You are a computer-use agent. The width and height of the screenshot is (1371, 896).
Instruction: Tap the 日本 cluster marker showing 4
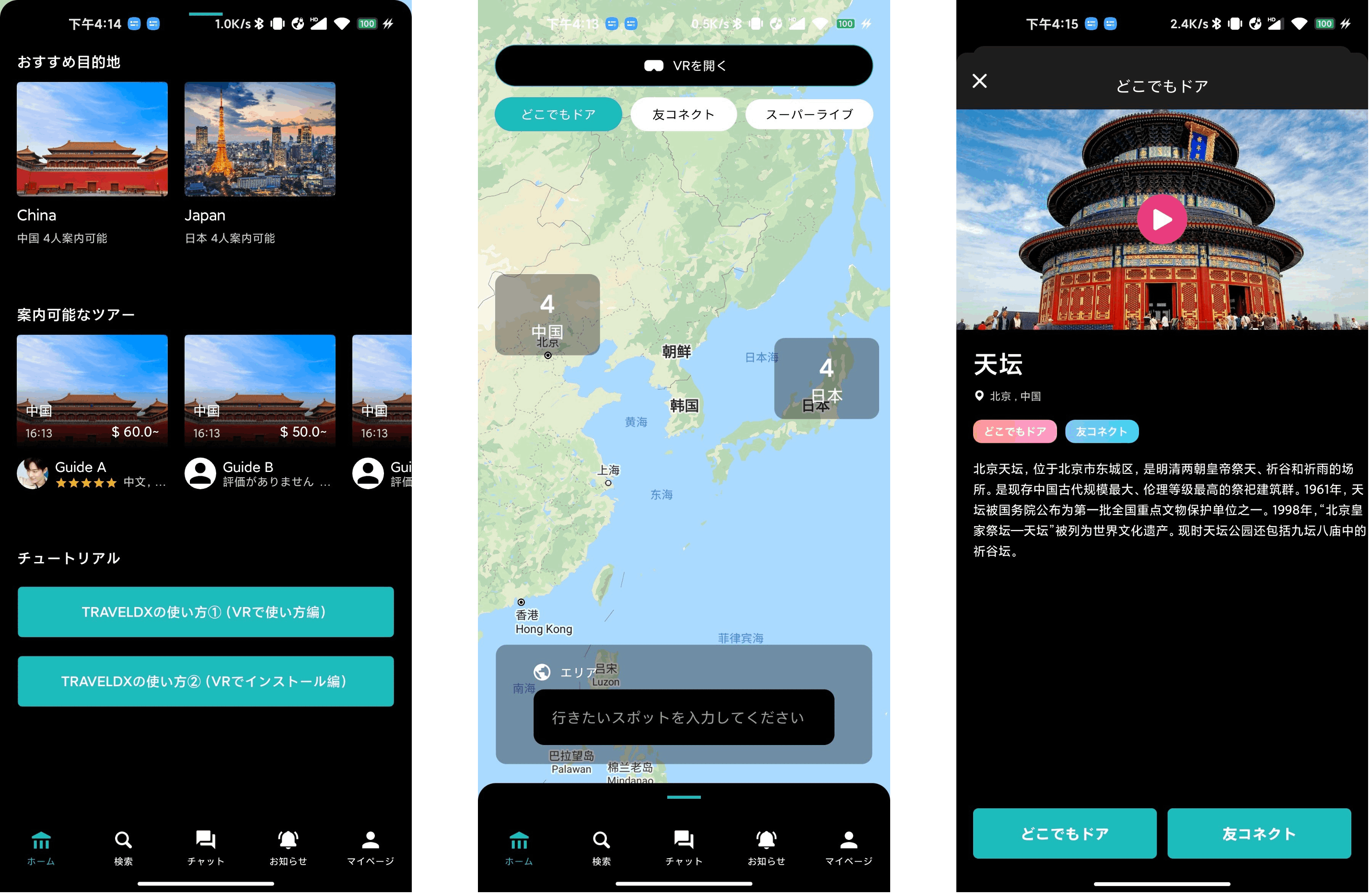[826, 378]
